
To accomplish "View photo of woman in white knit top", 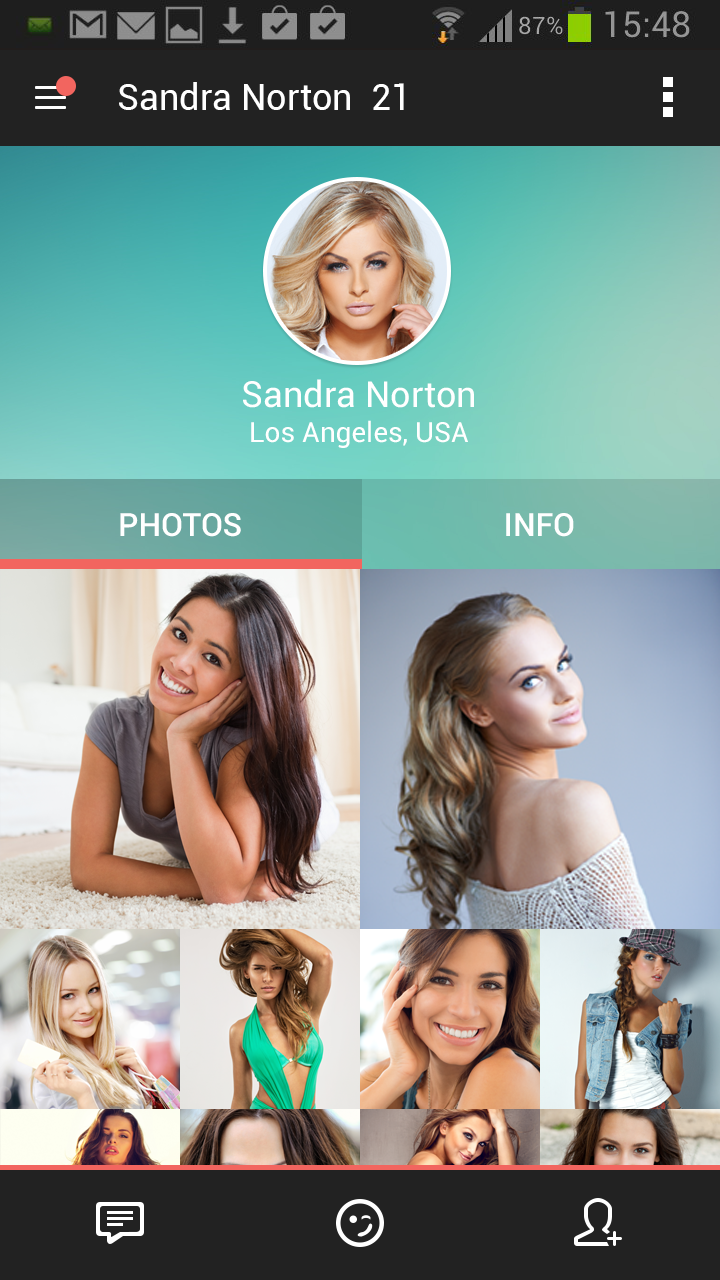I will [540, 748].
